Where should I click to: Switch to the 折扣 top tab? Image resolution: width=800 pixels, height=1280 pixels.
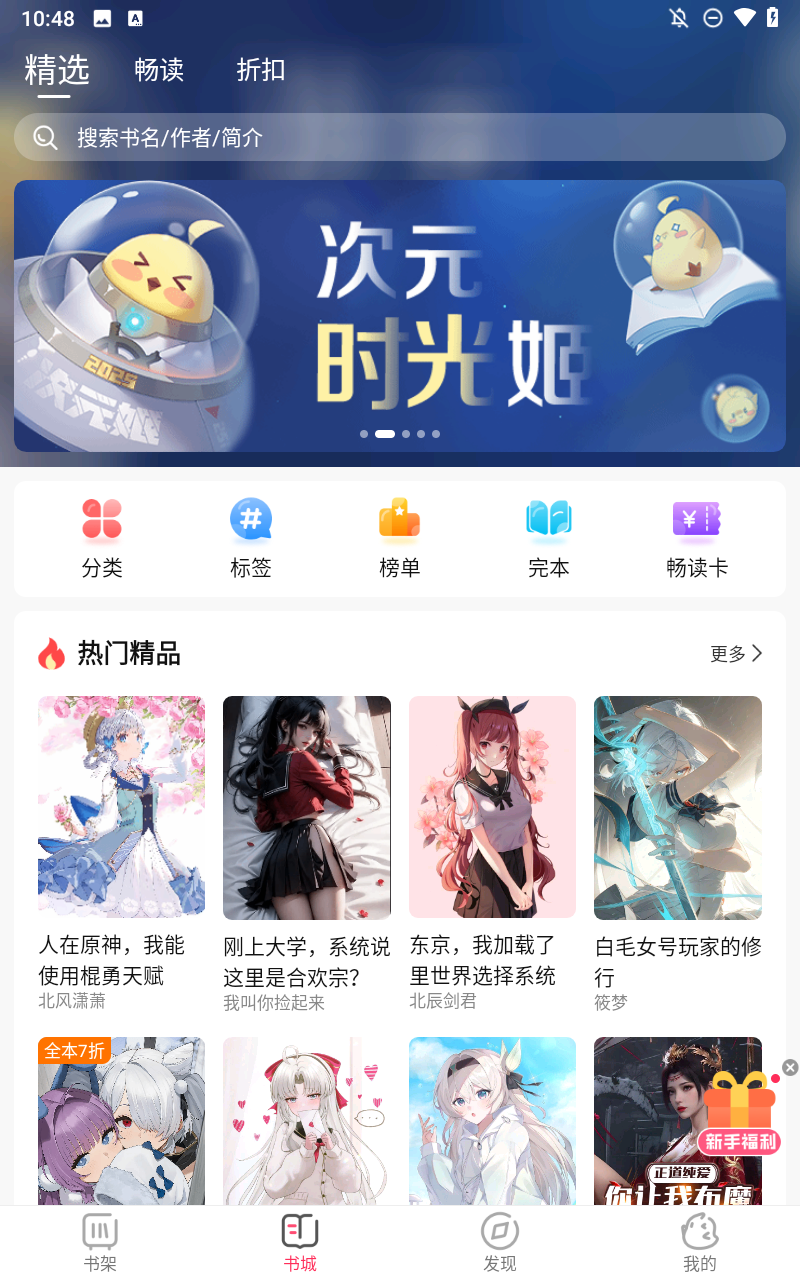[x=260, y=70]
